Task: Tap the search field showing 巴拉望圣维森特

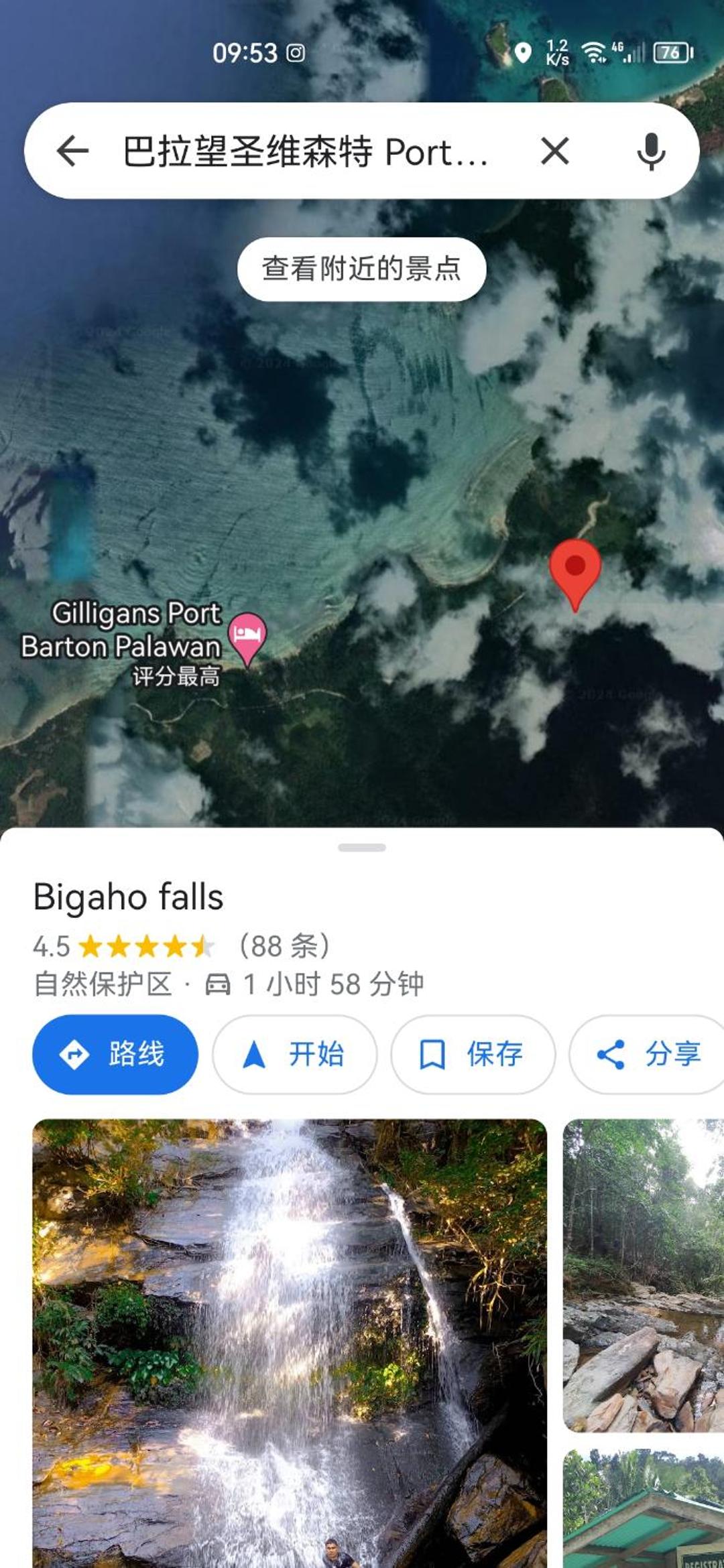Action: pyautogui.click(x=305, y=151)
